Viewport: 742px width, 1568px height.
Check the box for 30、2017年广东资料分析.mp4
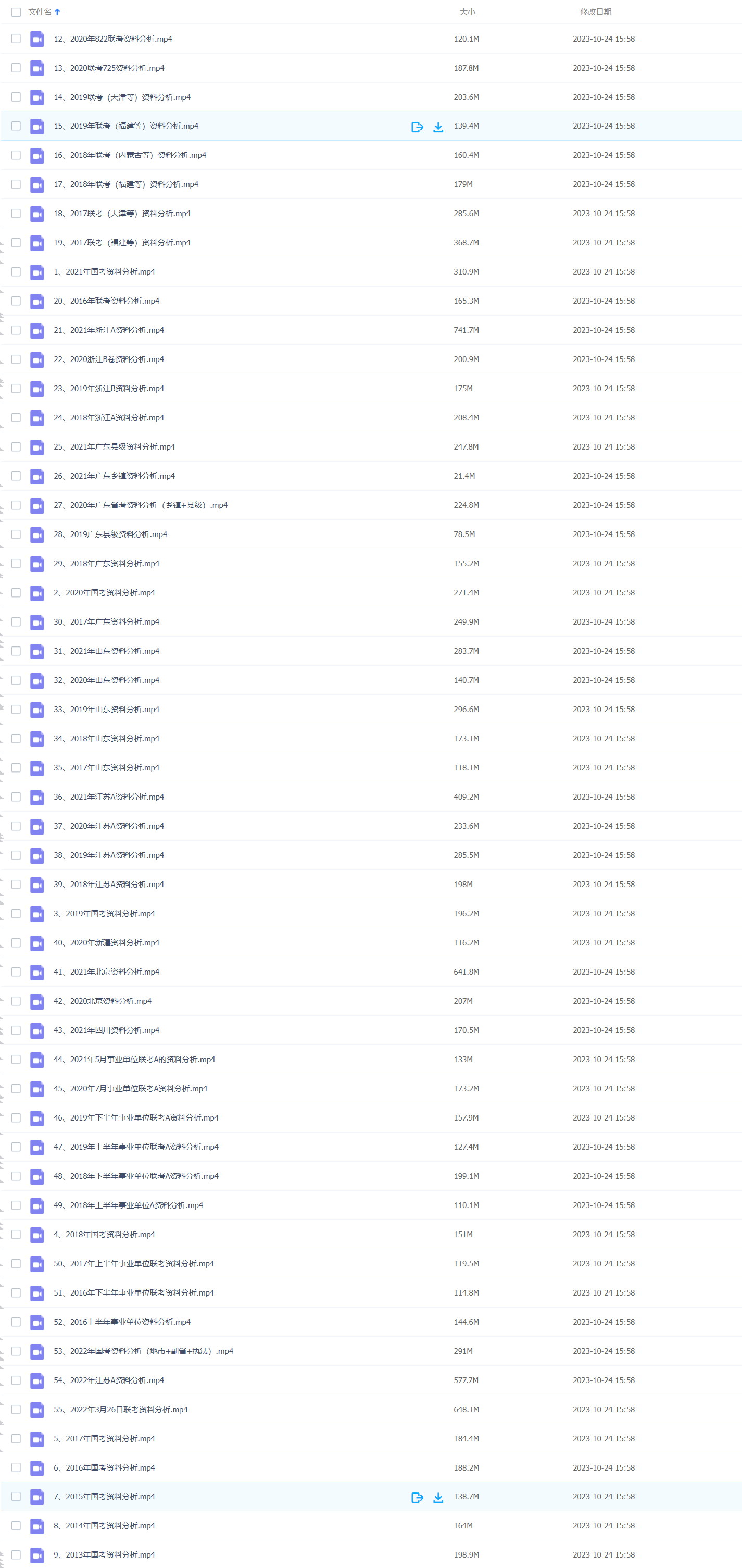(x=17, y=622)
